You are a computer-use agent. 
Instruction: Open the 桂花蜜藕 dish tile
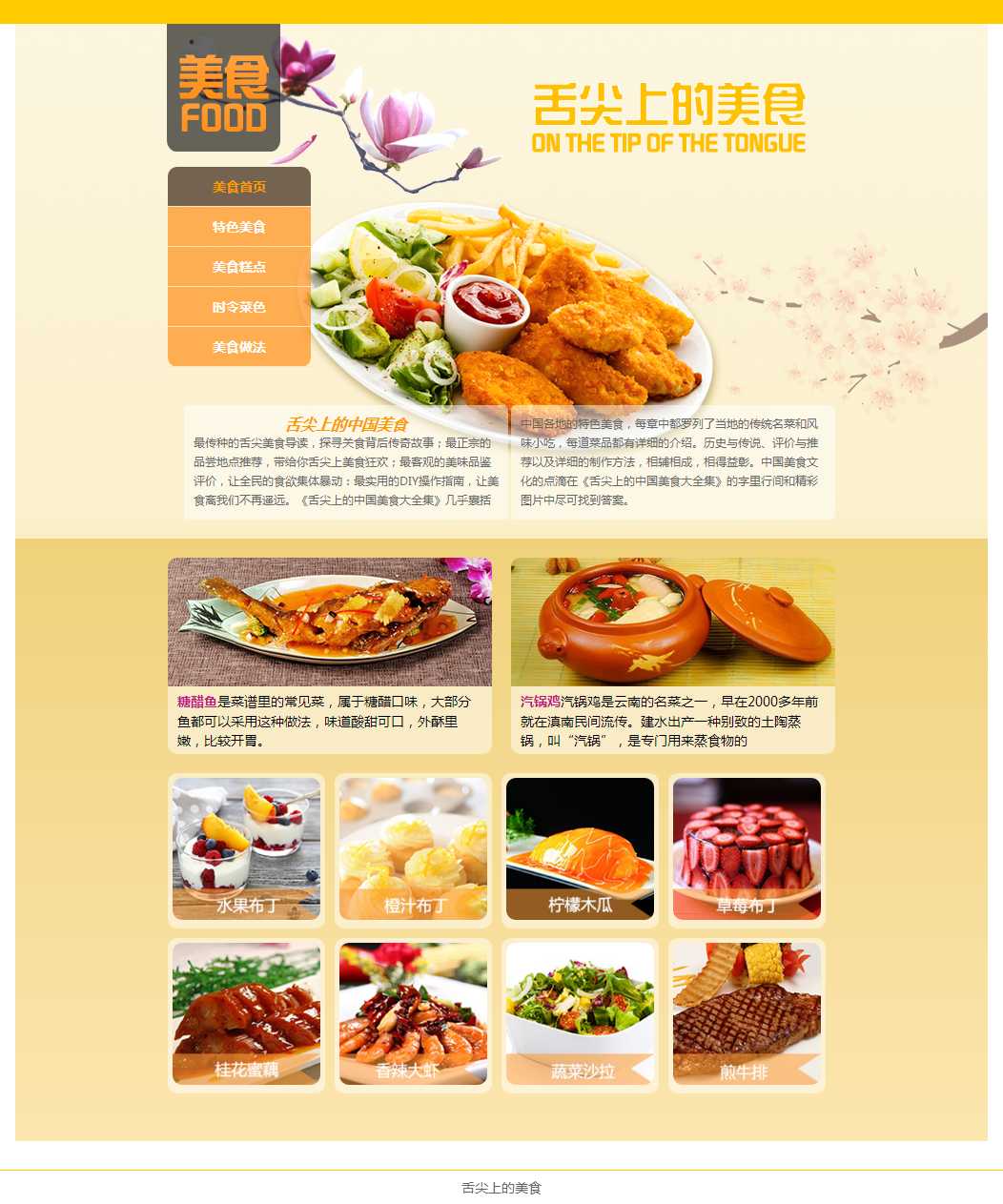pyautogui.click(x=246, y=1013)
